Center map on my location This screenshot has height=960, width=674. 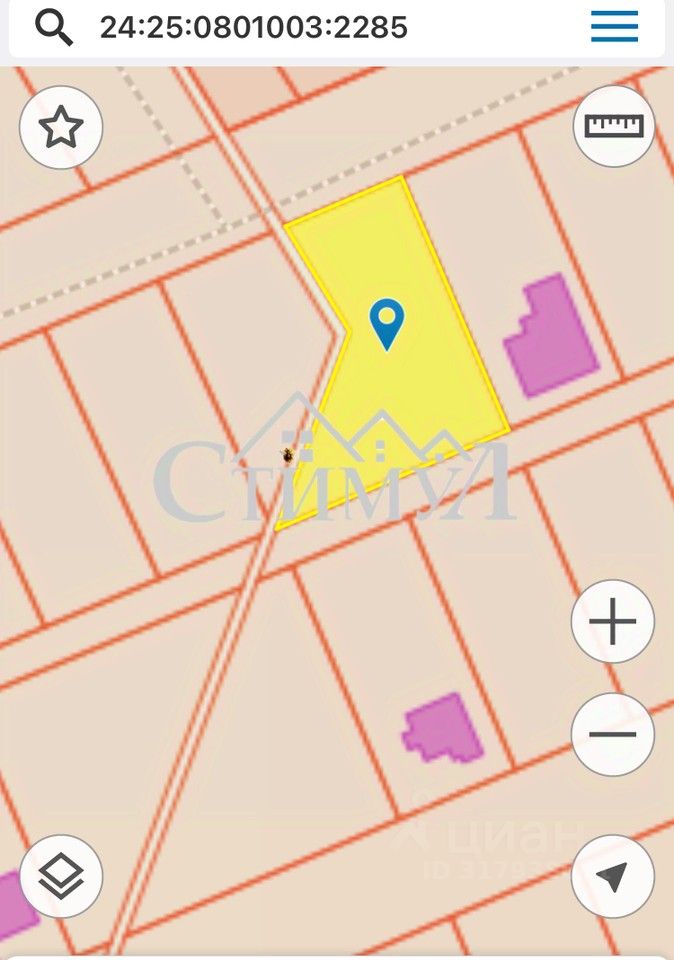[612, 876]
